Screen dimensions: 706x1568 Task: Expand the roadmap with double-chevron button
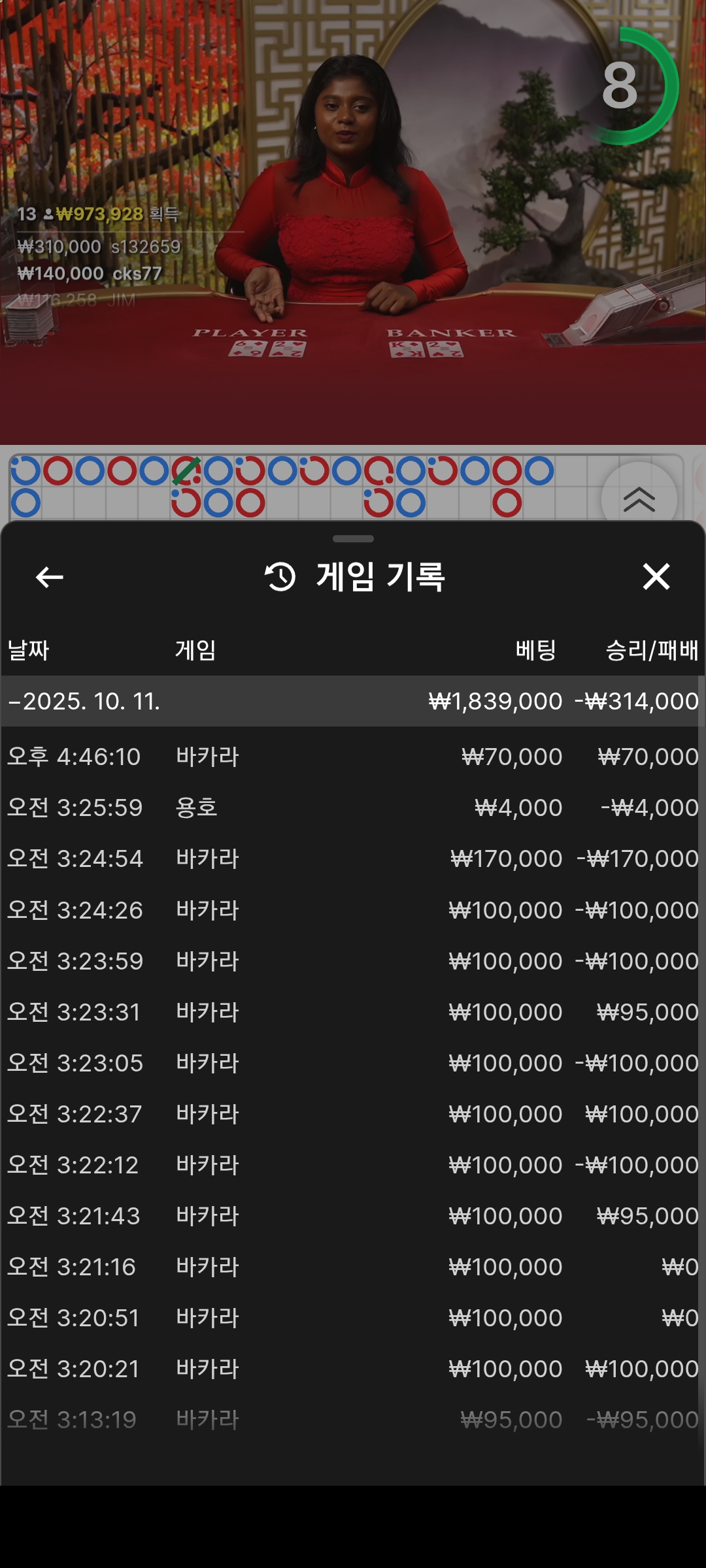(x=639, y=499)
